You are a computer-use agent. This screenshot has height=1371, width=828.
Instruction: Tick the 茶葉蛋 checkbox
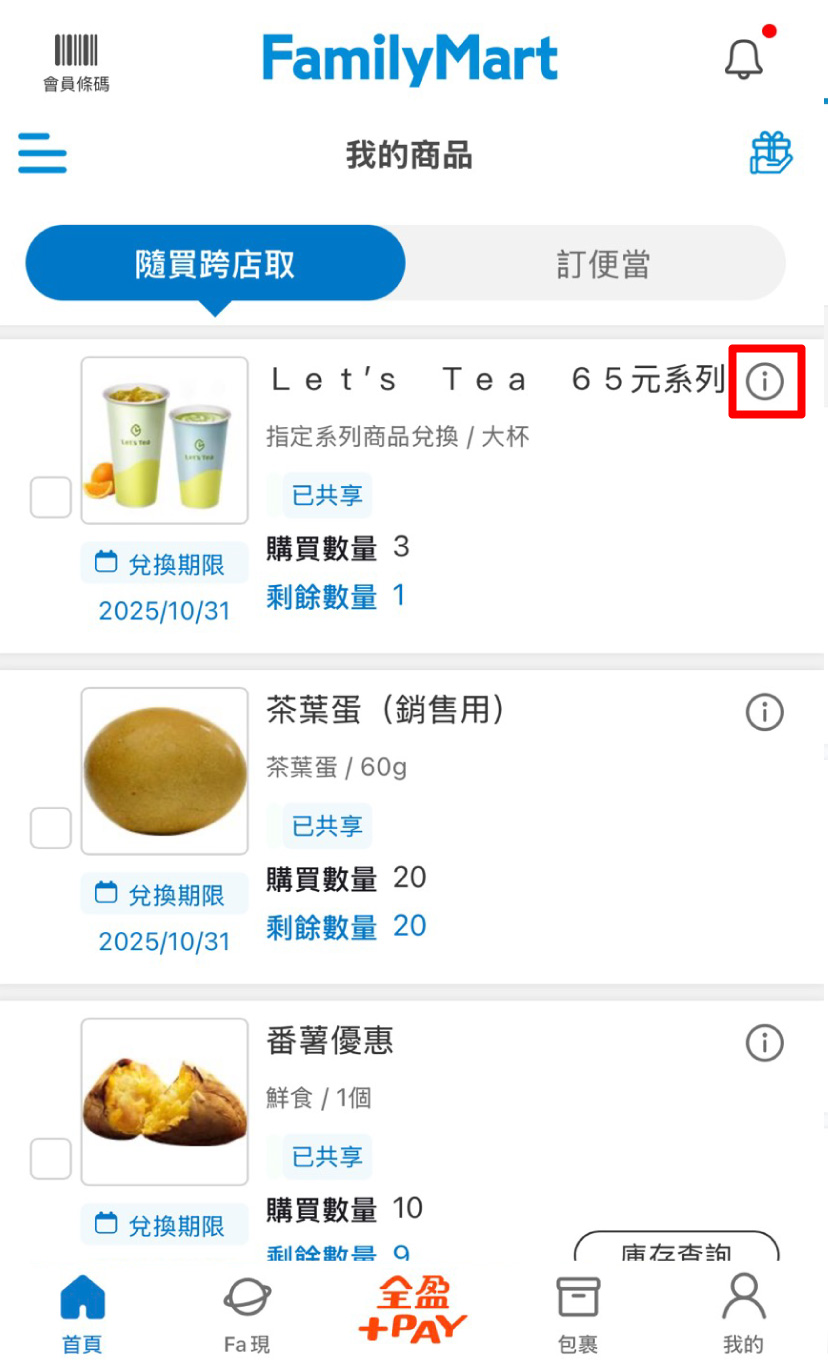[51, 828]
